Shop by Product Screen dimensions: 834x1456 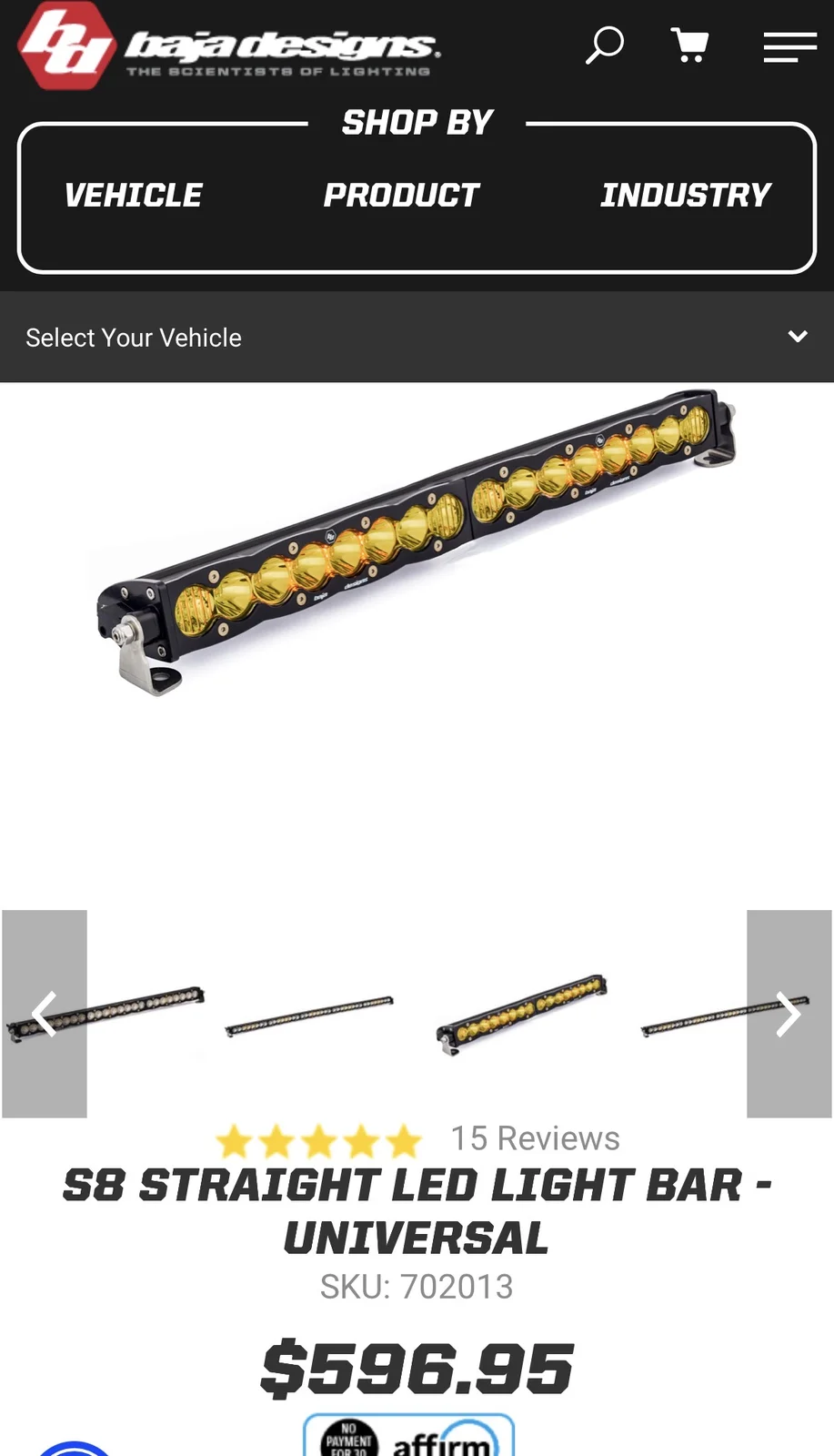[401, 196]
